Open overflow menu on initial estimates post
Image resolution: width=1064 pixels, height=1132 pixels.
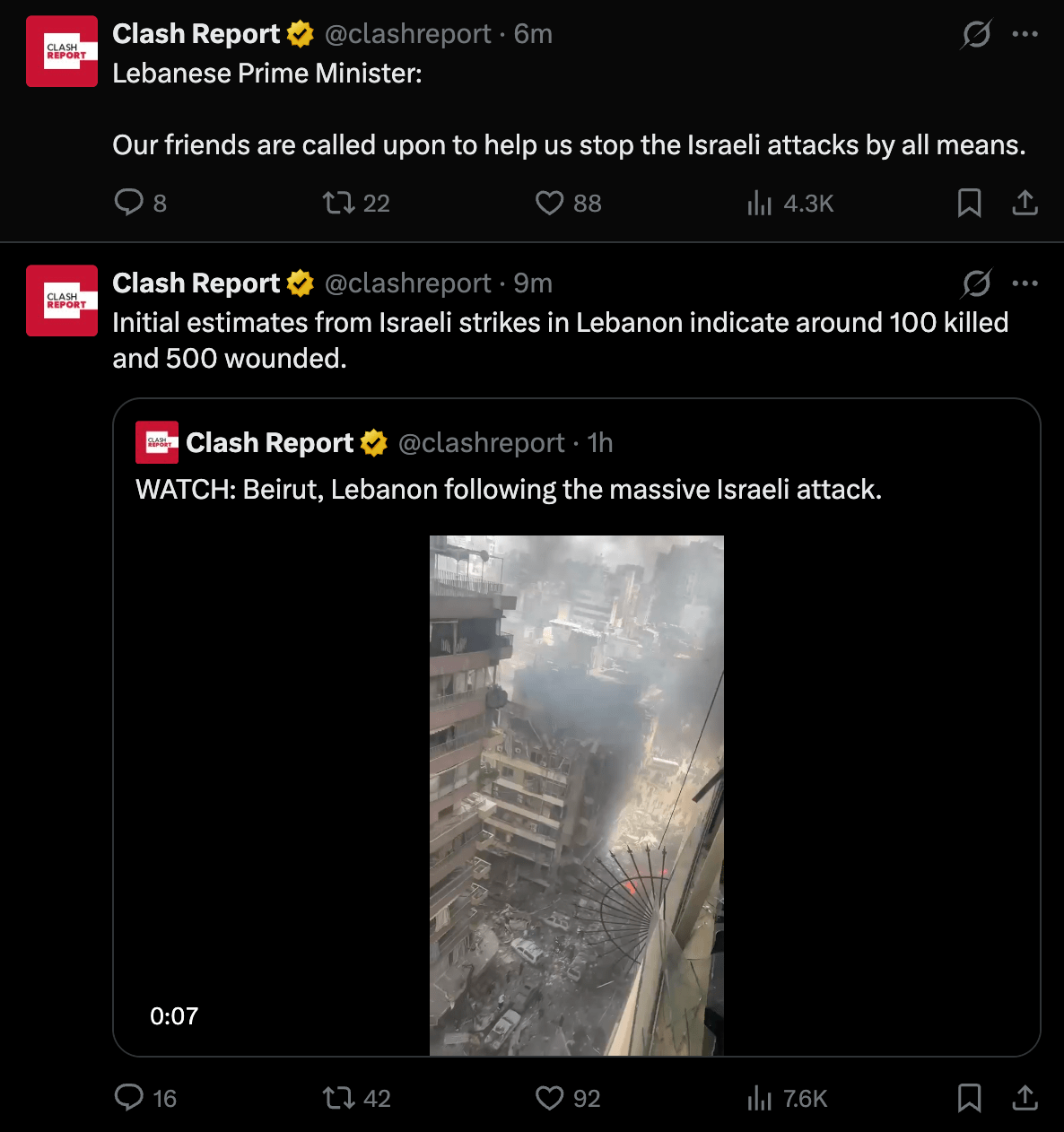(1025, 283)
